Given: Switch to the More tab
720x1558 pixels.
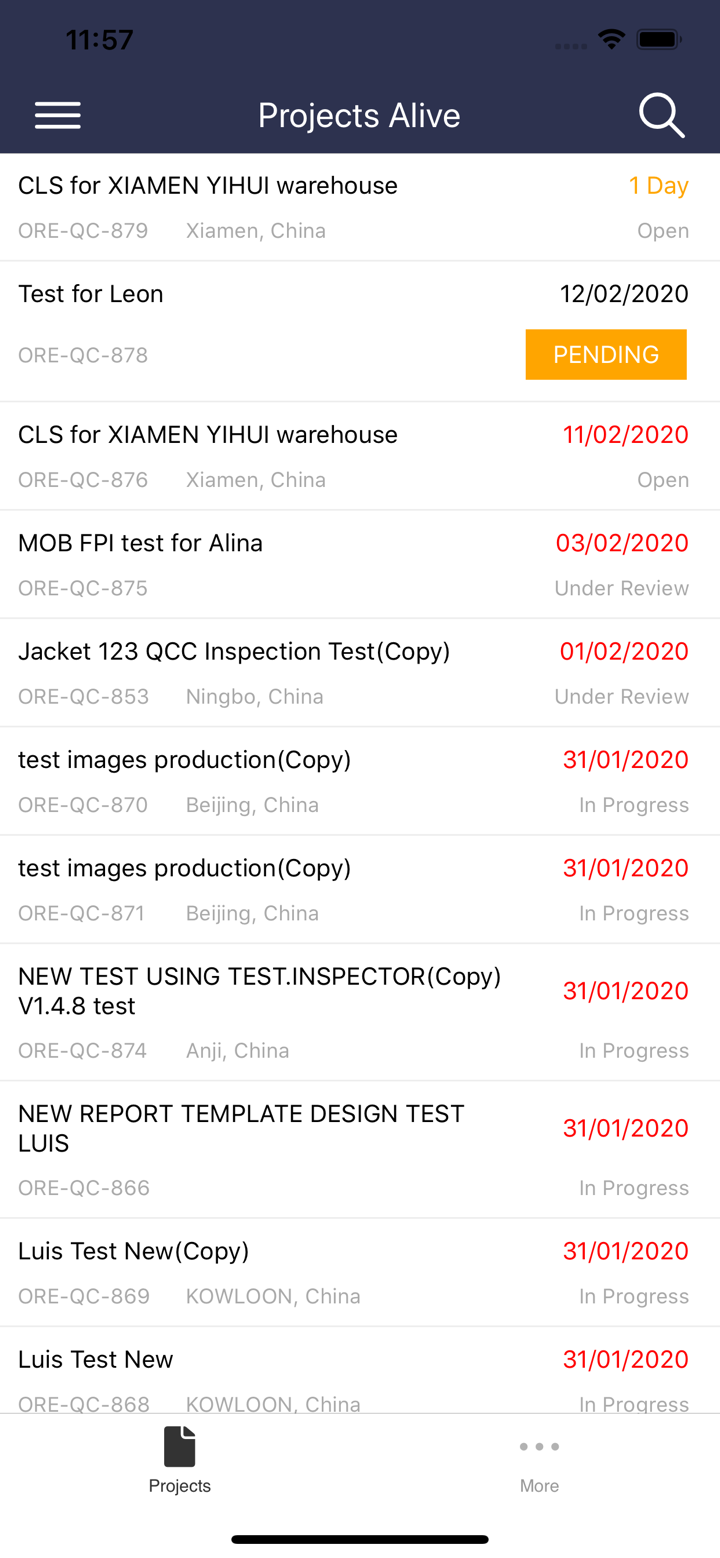Looking at the screenshot, I should coord(539,1462).
